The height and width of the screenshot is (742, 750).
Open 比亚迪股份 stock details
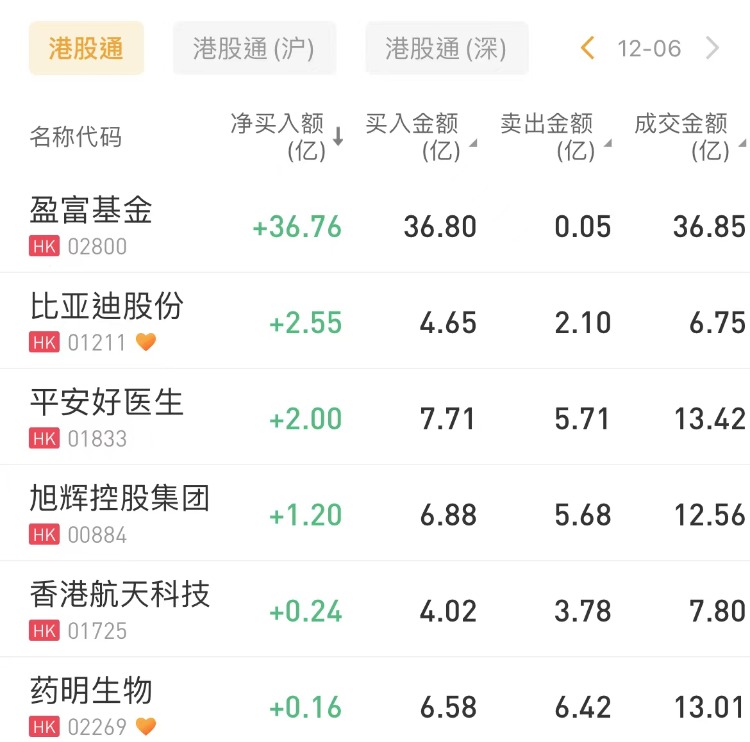(107, 320)
